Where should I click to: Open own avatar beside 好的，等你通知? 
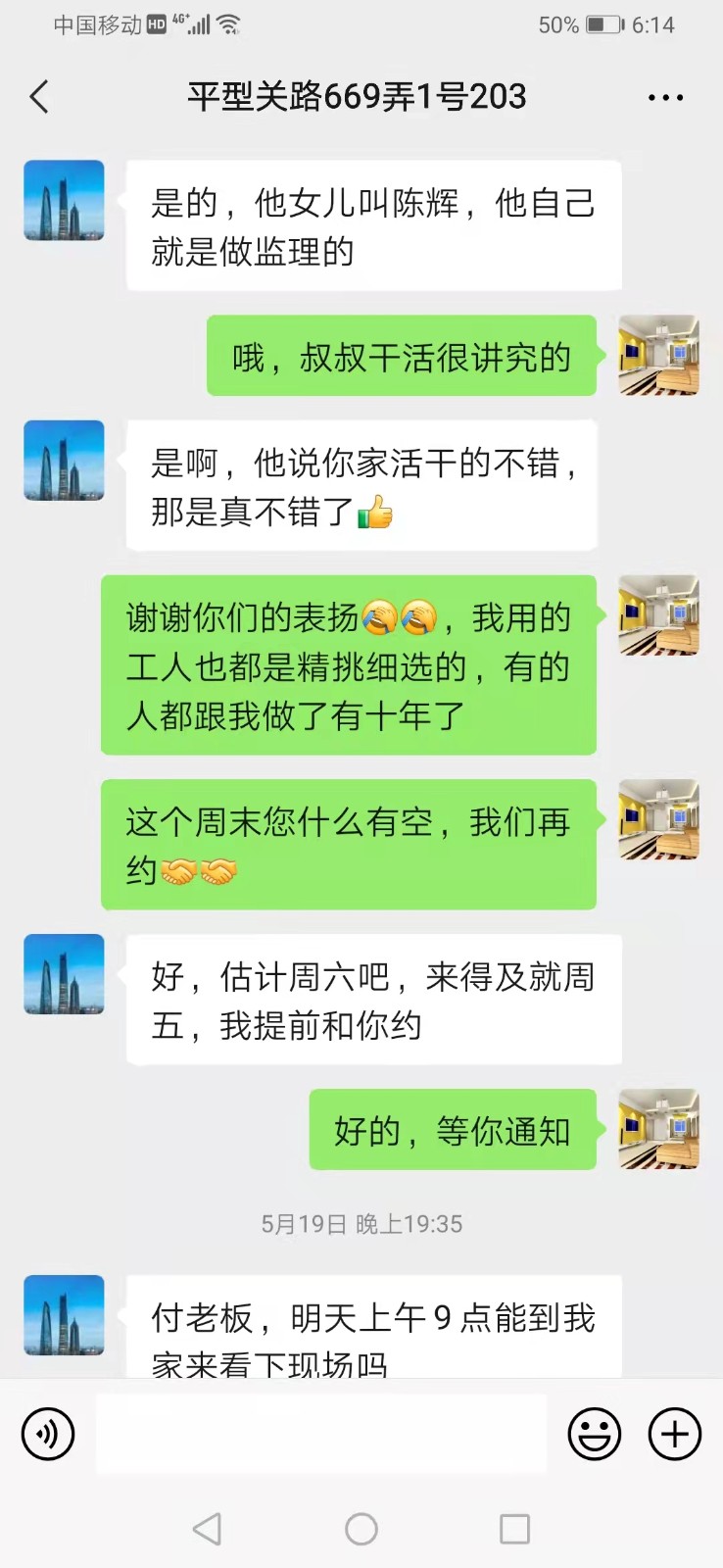pos(658,1129)
